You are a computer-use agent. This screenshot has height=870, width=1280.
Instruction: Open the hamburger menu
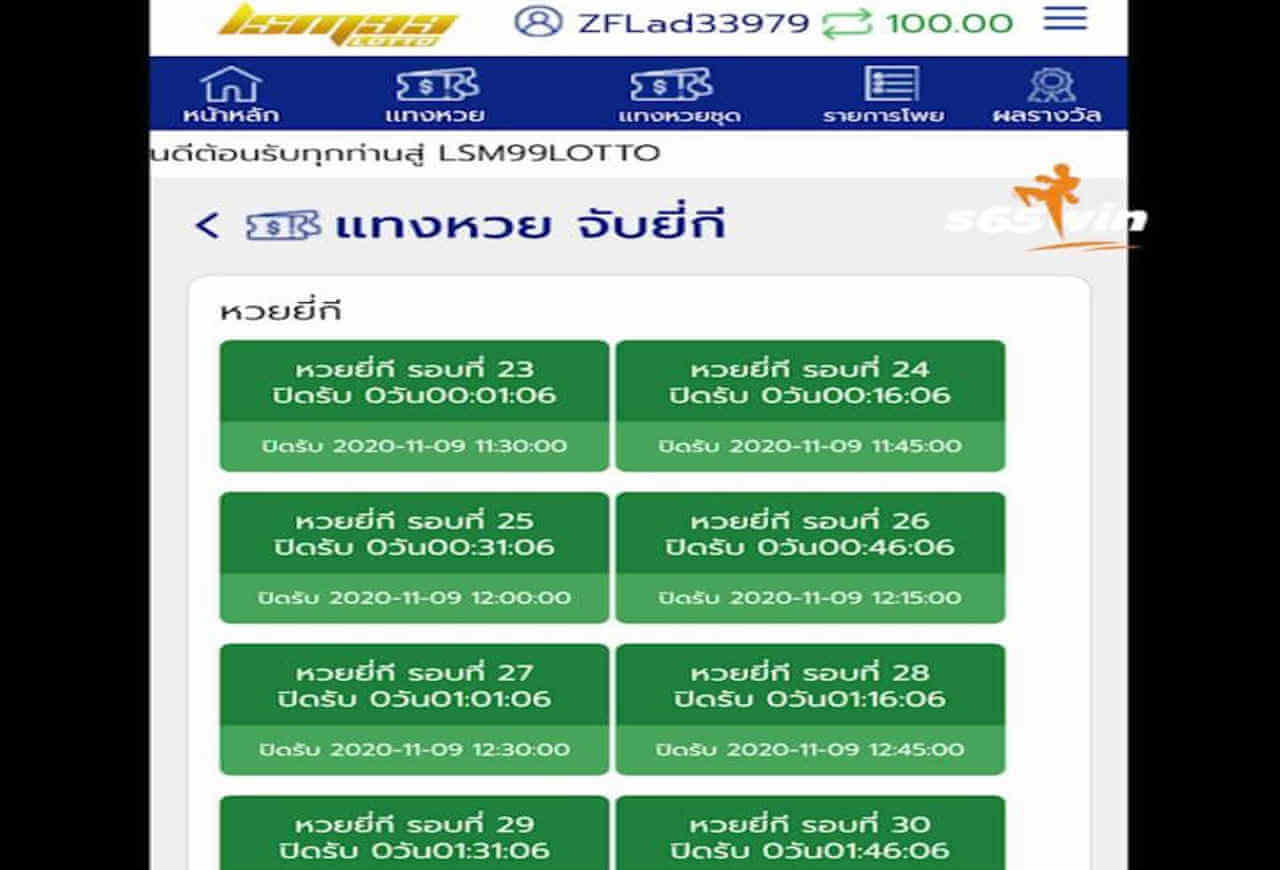point(1065,19)
